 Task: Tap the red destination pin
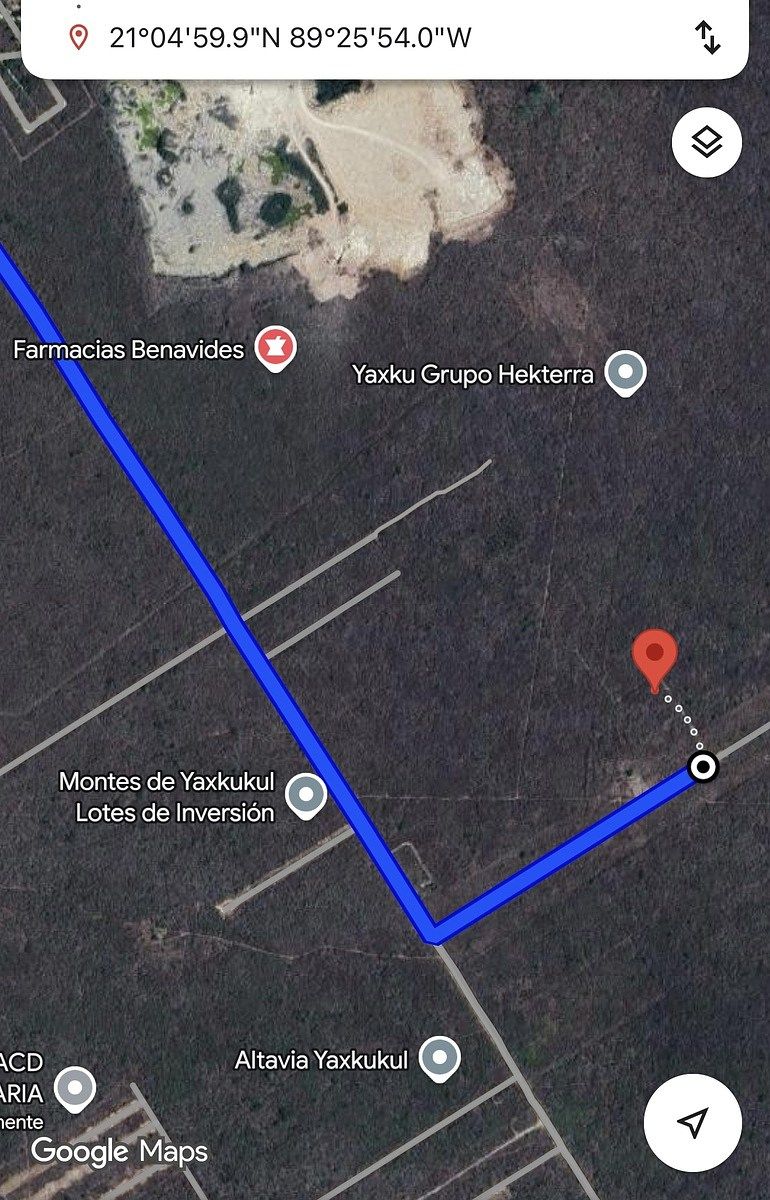point(655,657)
